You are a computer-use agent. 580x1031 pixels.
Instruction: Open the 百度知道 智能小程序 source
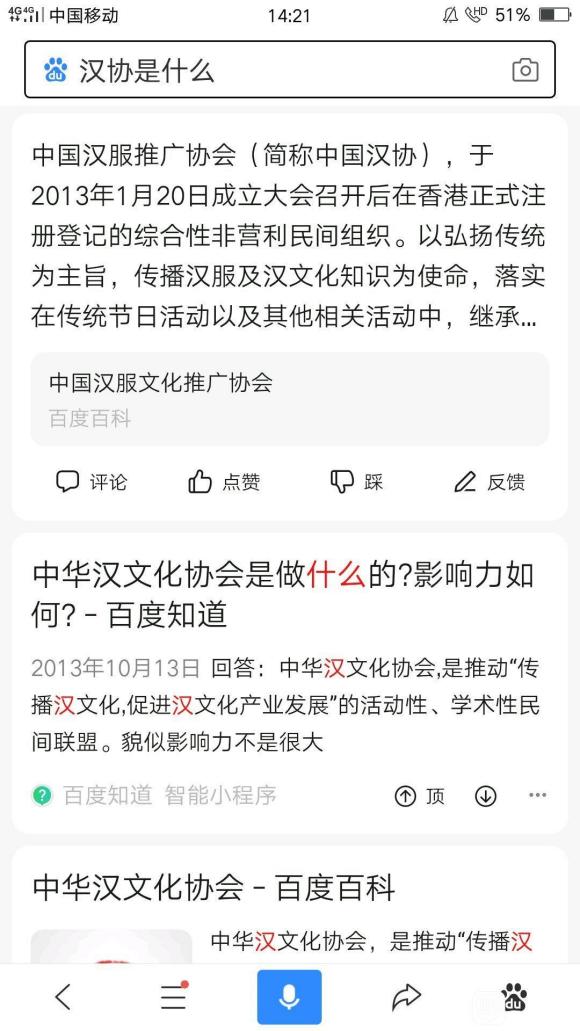click(155, 796)
